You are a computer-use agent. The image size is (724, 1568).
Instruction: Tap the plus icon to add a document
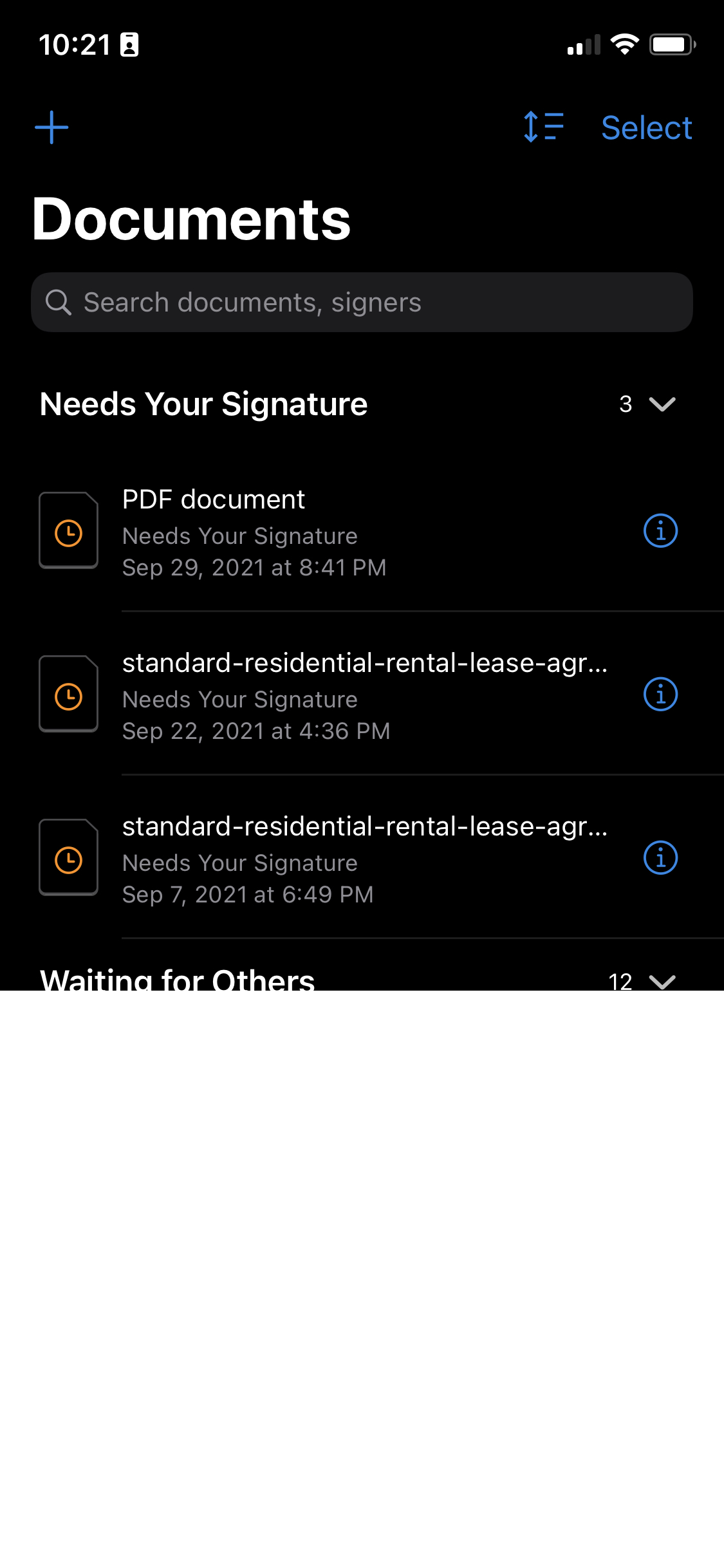click(x=51, y=127)
